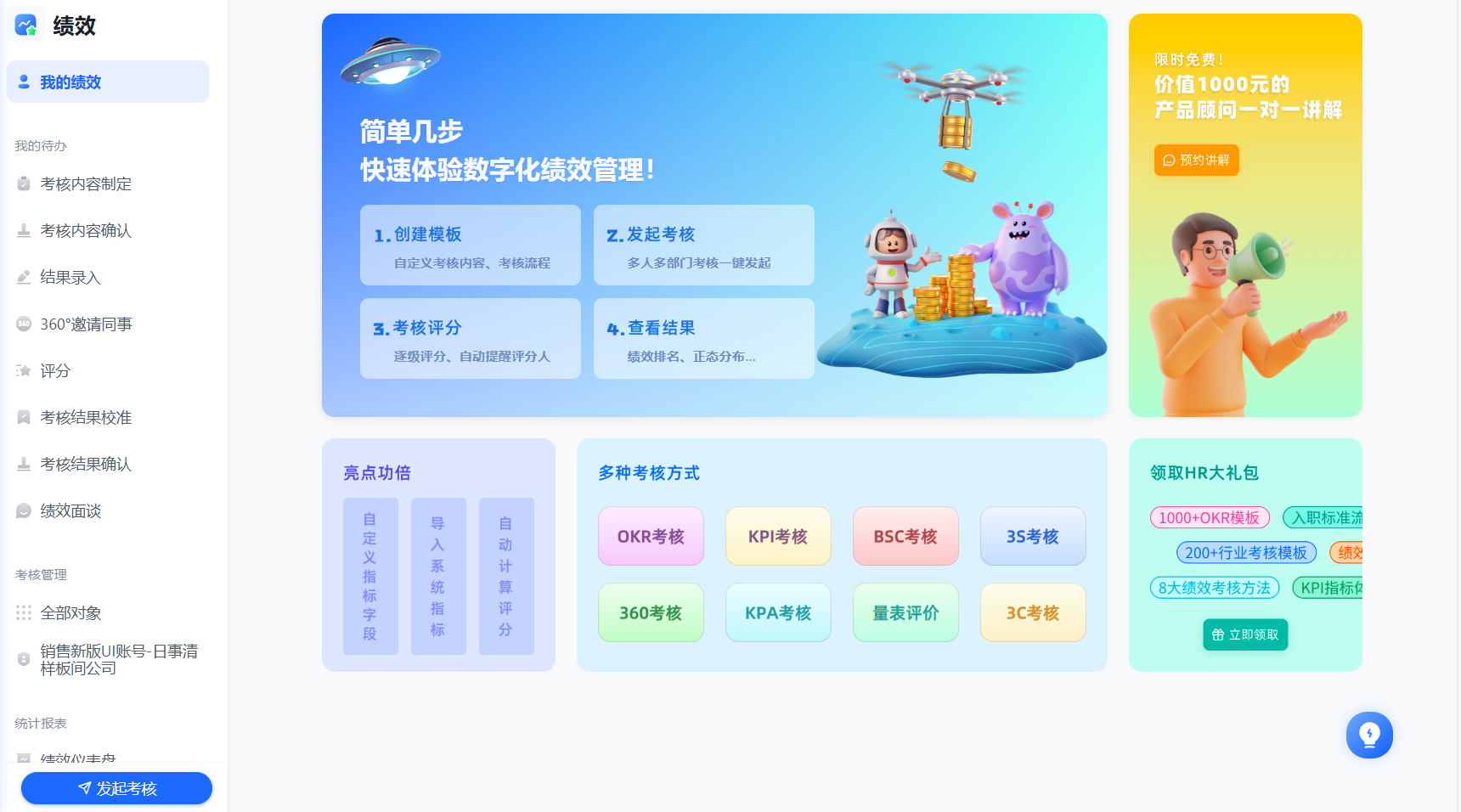
Task: Go to 考核内容确认
Action: pos(85,231)
